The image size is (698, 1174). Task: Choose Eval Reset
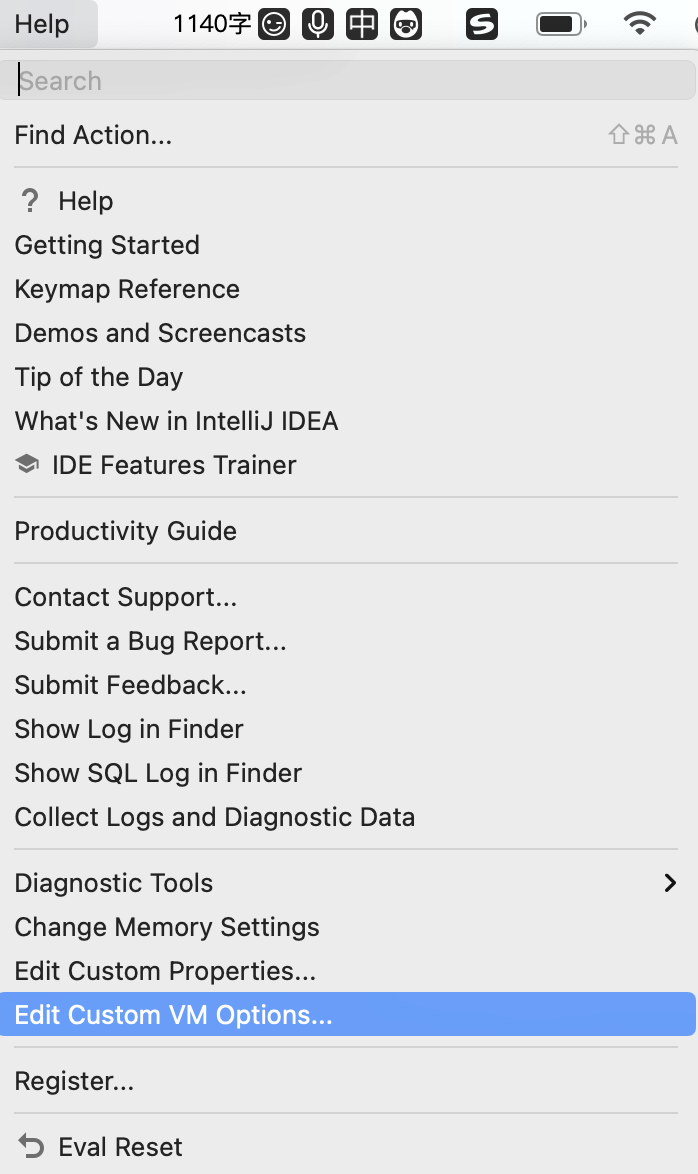coord(120,1147)
